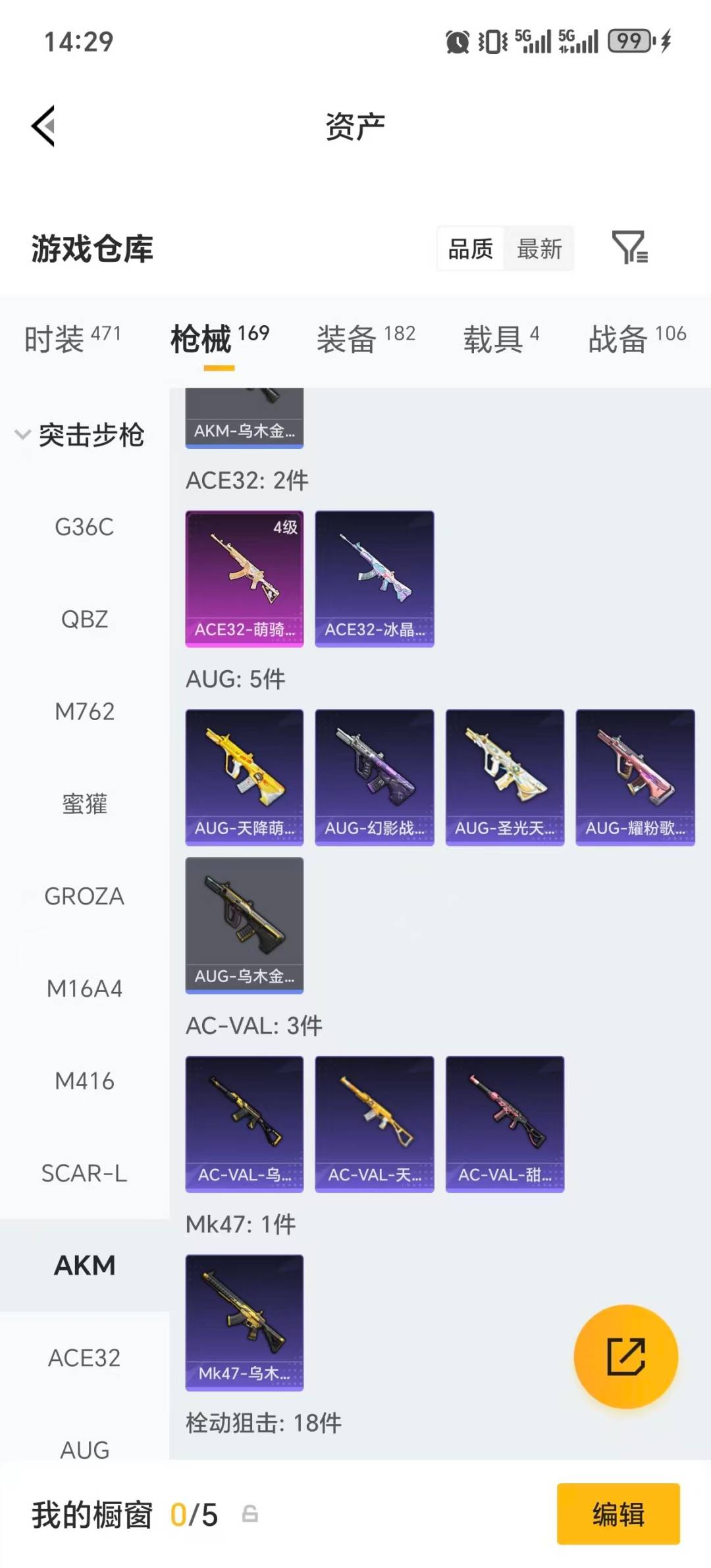Switch sorting to 品质
The width and height of the screenshot is (711, 1568).
point(469,249)
